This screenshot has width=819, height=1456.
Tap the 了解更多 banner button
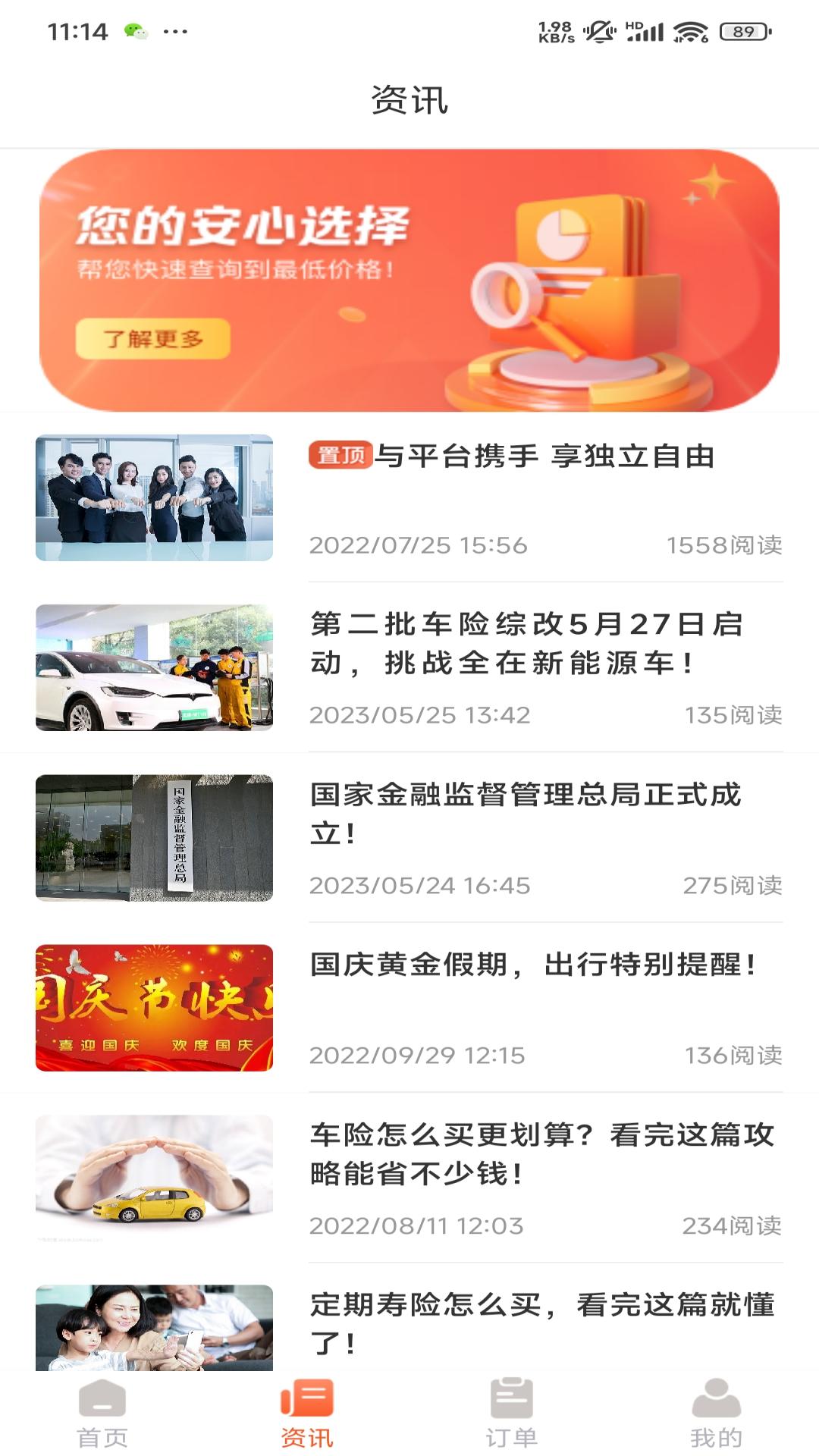pyautogui.click(x=152, y=338)
